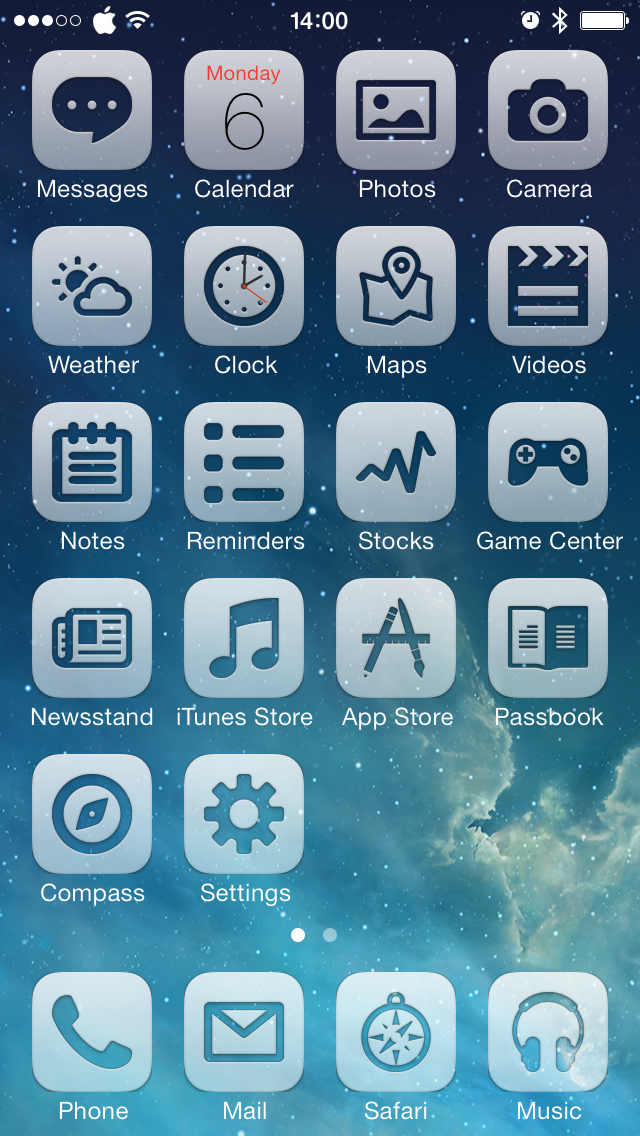
Task: Tap the Phone icon in the dock
Action: coord(92,1032)
